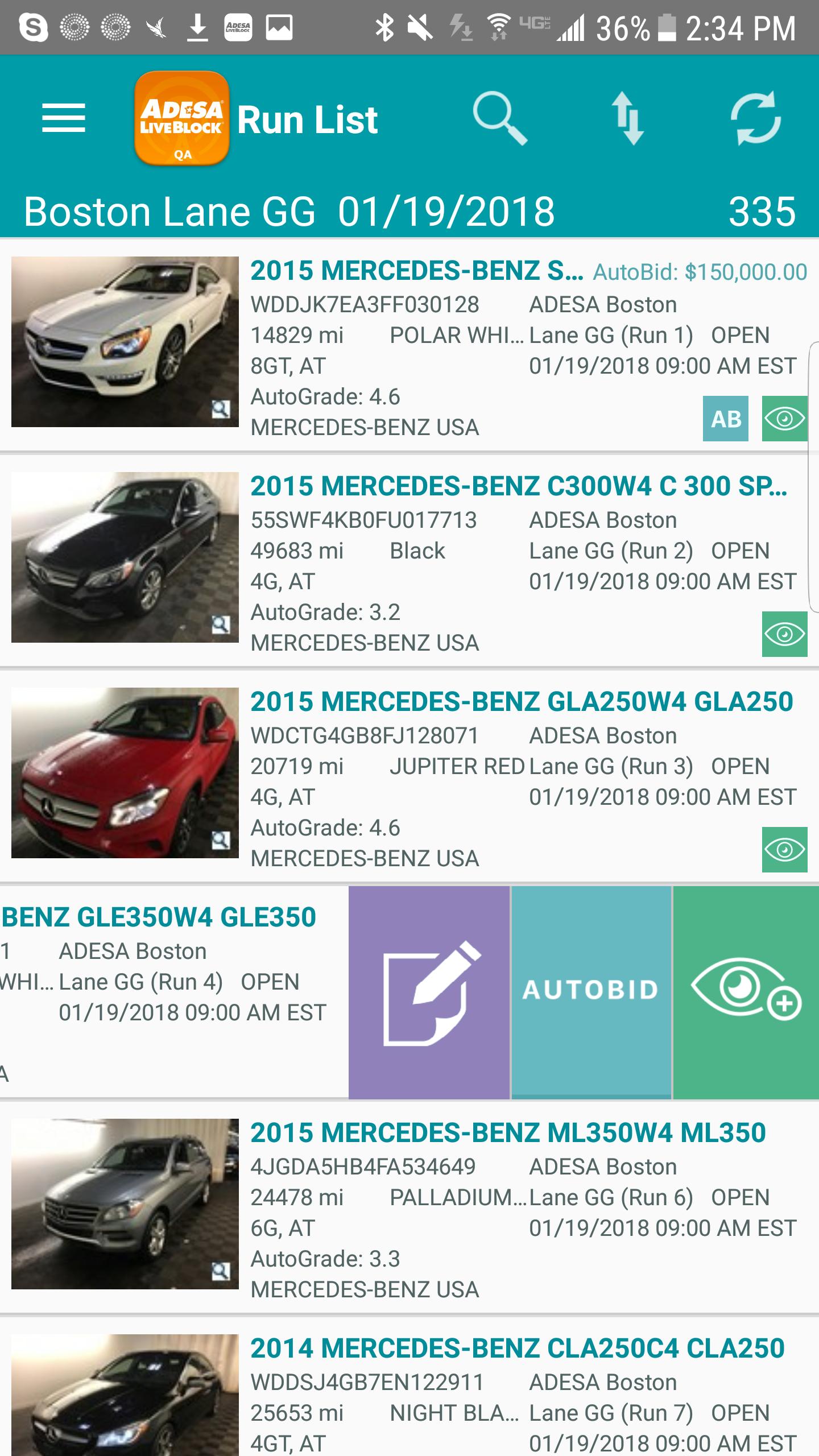The height and width of the screenshot is (1456, 819).
Task: Add the GLE350 to watchlist
Action: click(746, 992)
